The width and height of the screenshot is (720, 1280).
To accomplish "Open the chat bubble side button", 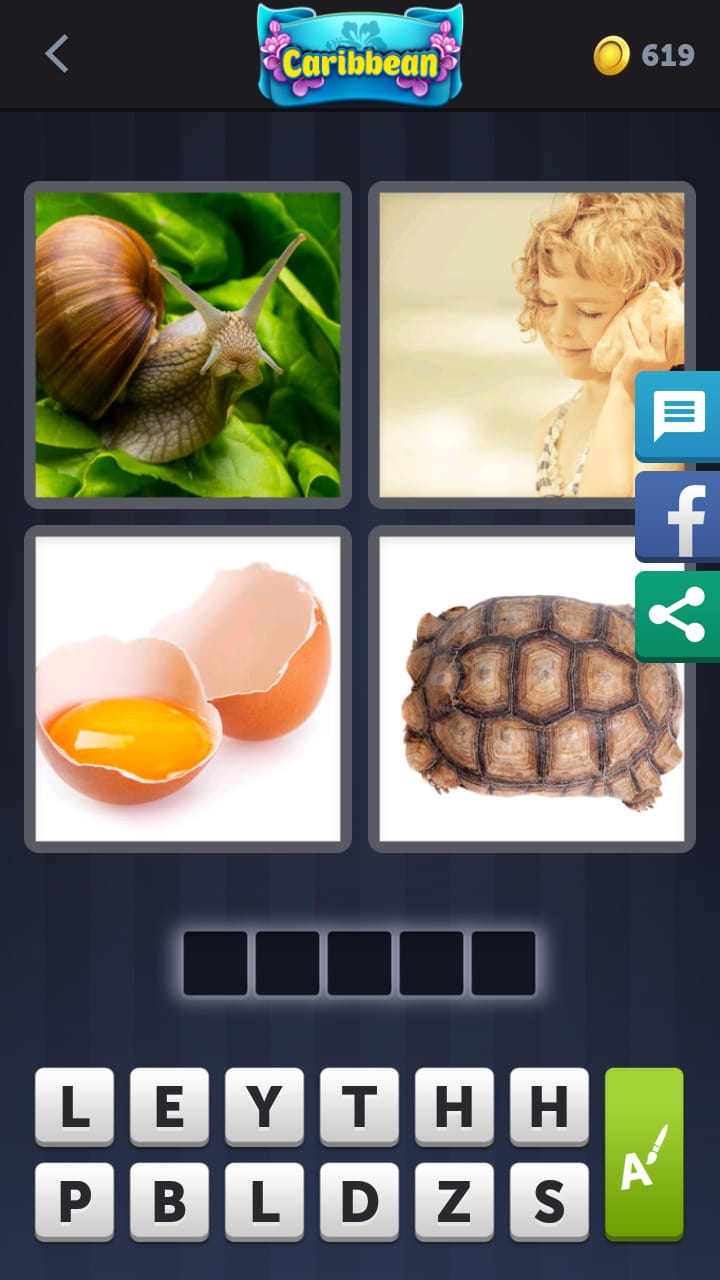I will tap(679, 417).
